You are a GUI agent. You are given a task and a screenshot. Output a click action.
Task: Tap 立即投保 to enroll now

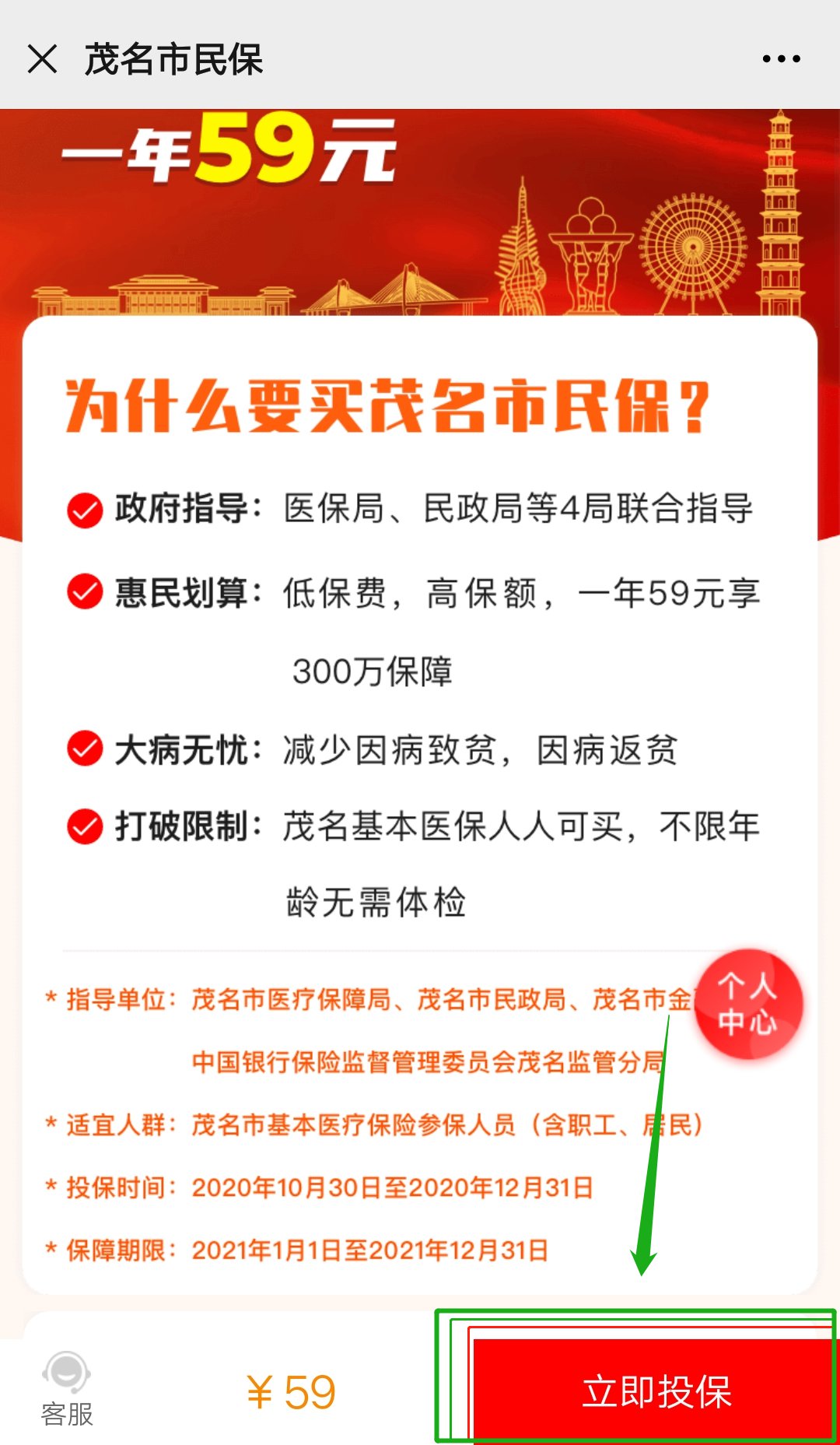click(x=656, y=1391)
